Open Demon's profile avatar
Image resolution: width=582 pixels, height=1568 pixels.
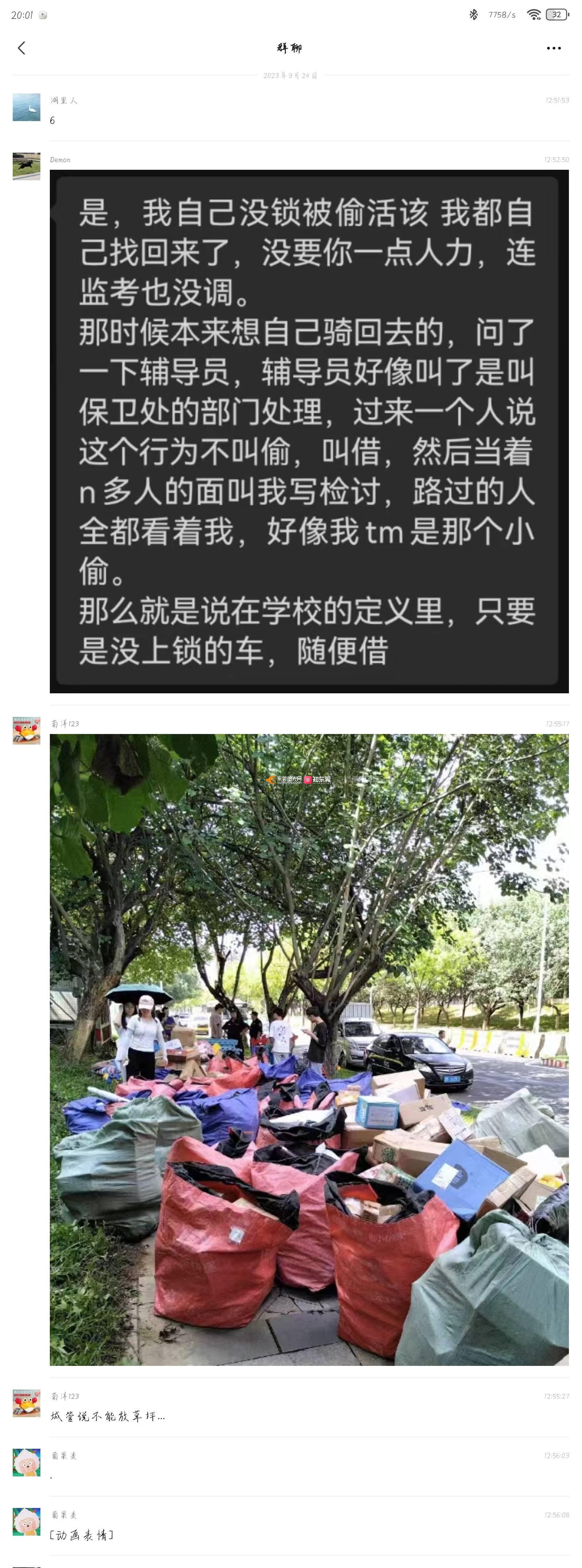coord(26,166)
